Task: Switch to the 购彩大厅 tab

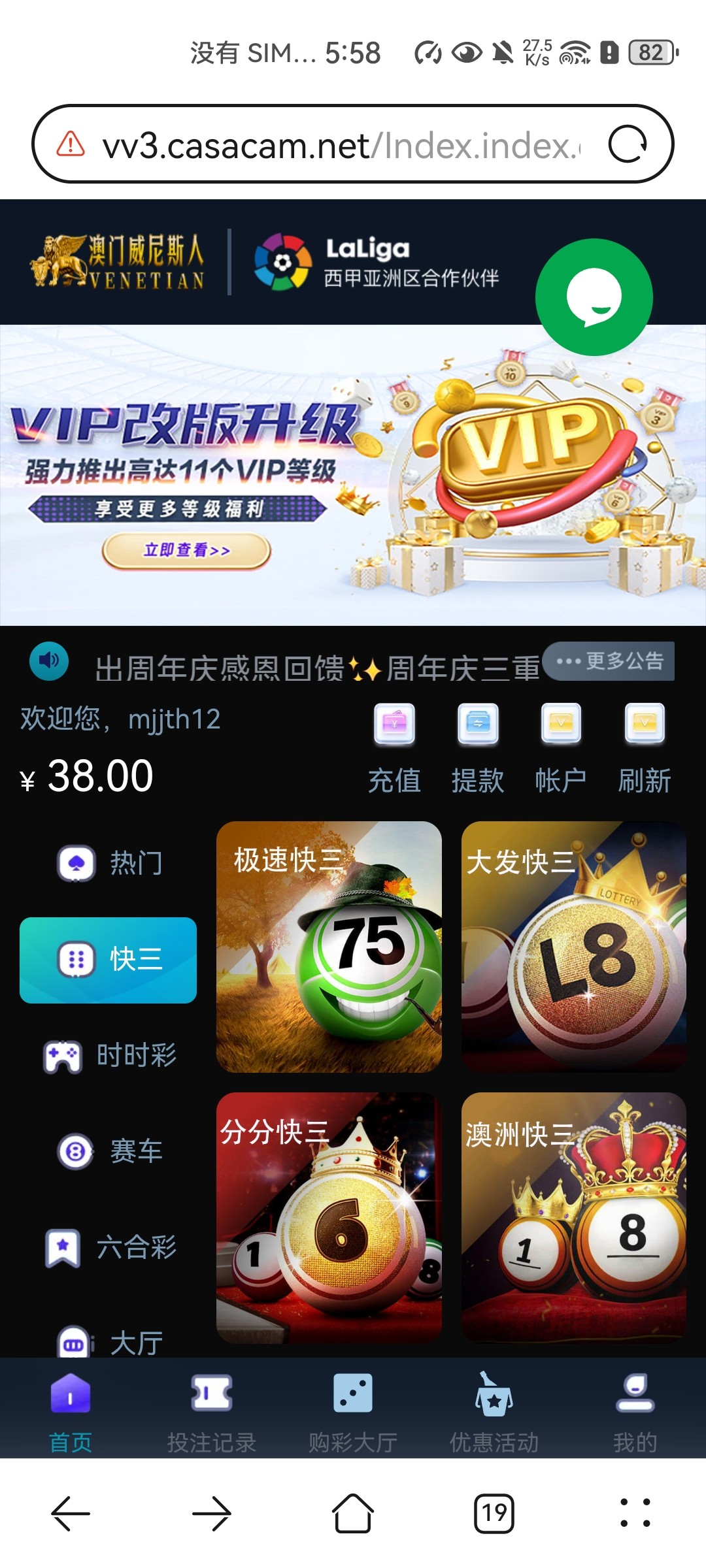Action: tap(353, 1411)
